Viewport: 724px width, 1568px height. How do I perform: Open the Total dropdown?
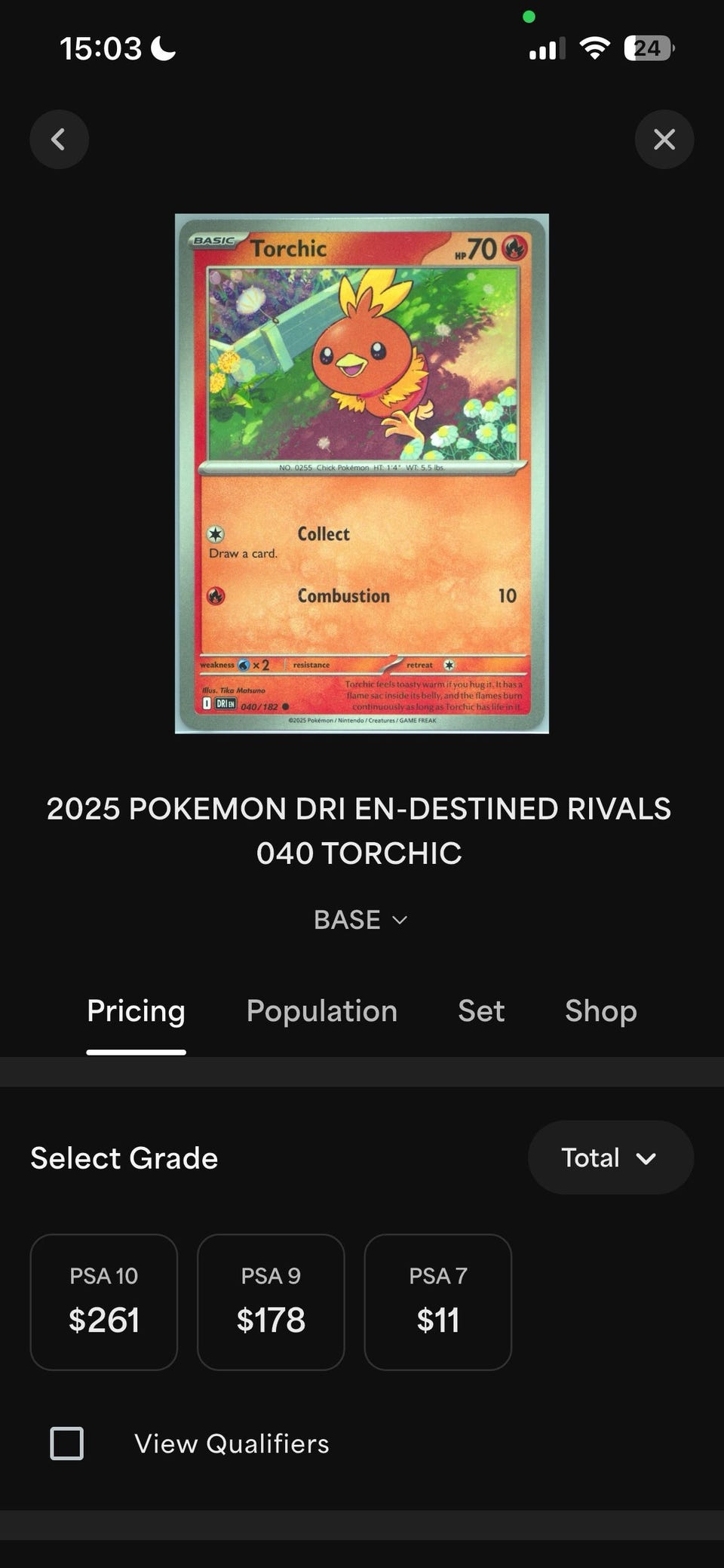click(611, 1158)
